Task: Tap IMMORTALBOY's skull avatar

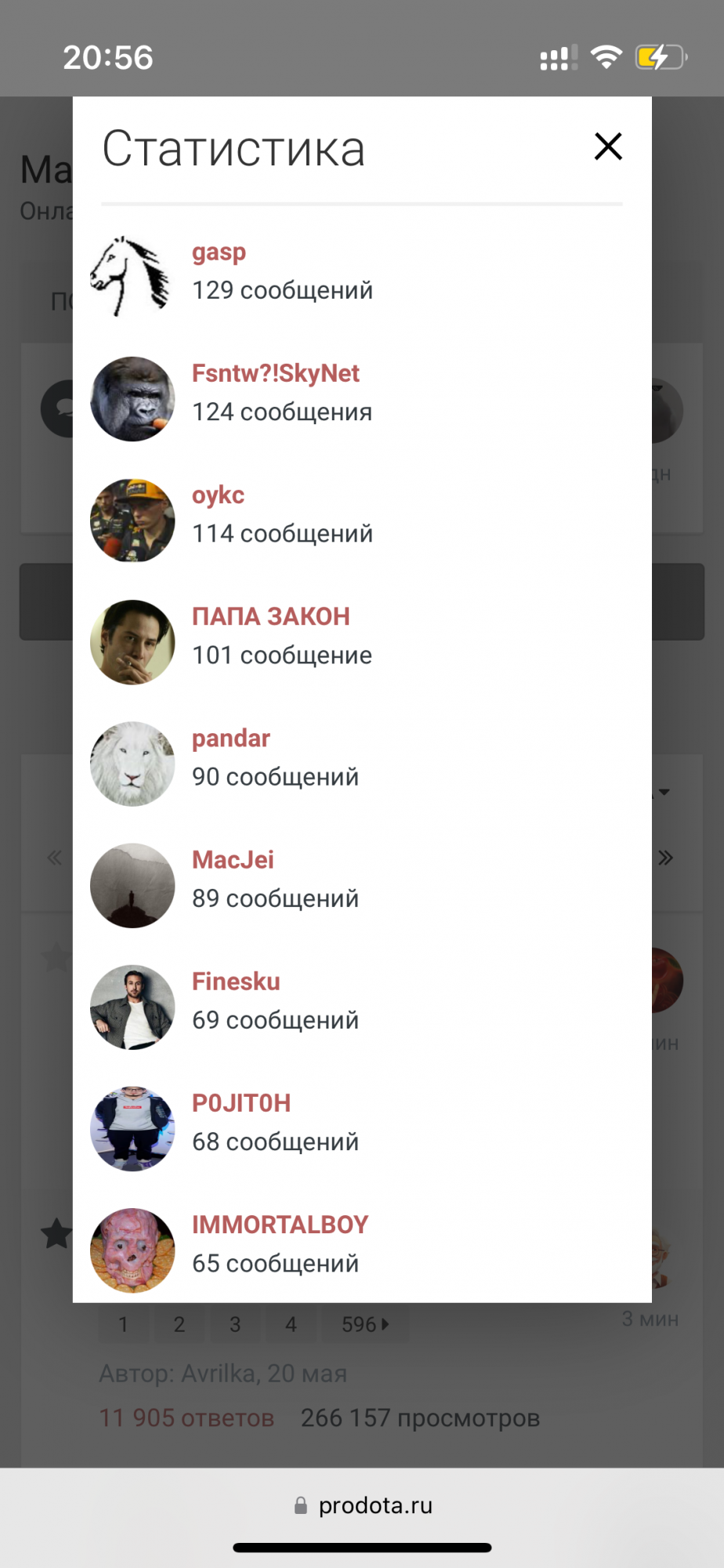Action: coord(132,1250)
